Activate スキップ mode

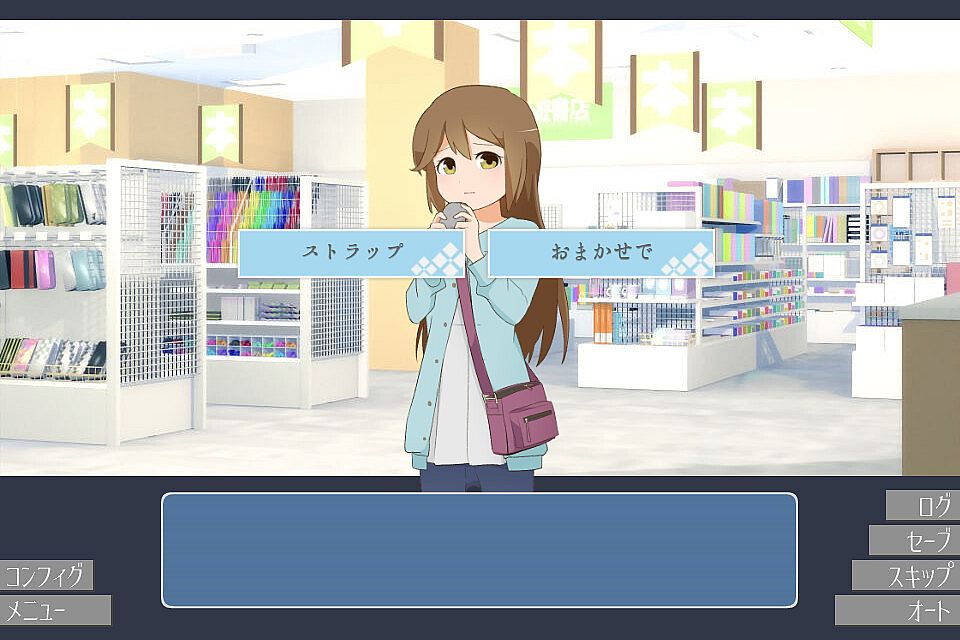[x=905, y=576]
